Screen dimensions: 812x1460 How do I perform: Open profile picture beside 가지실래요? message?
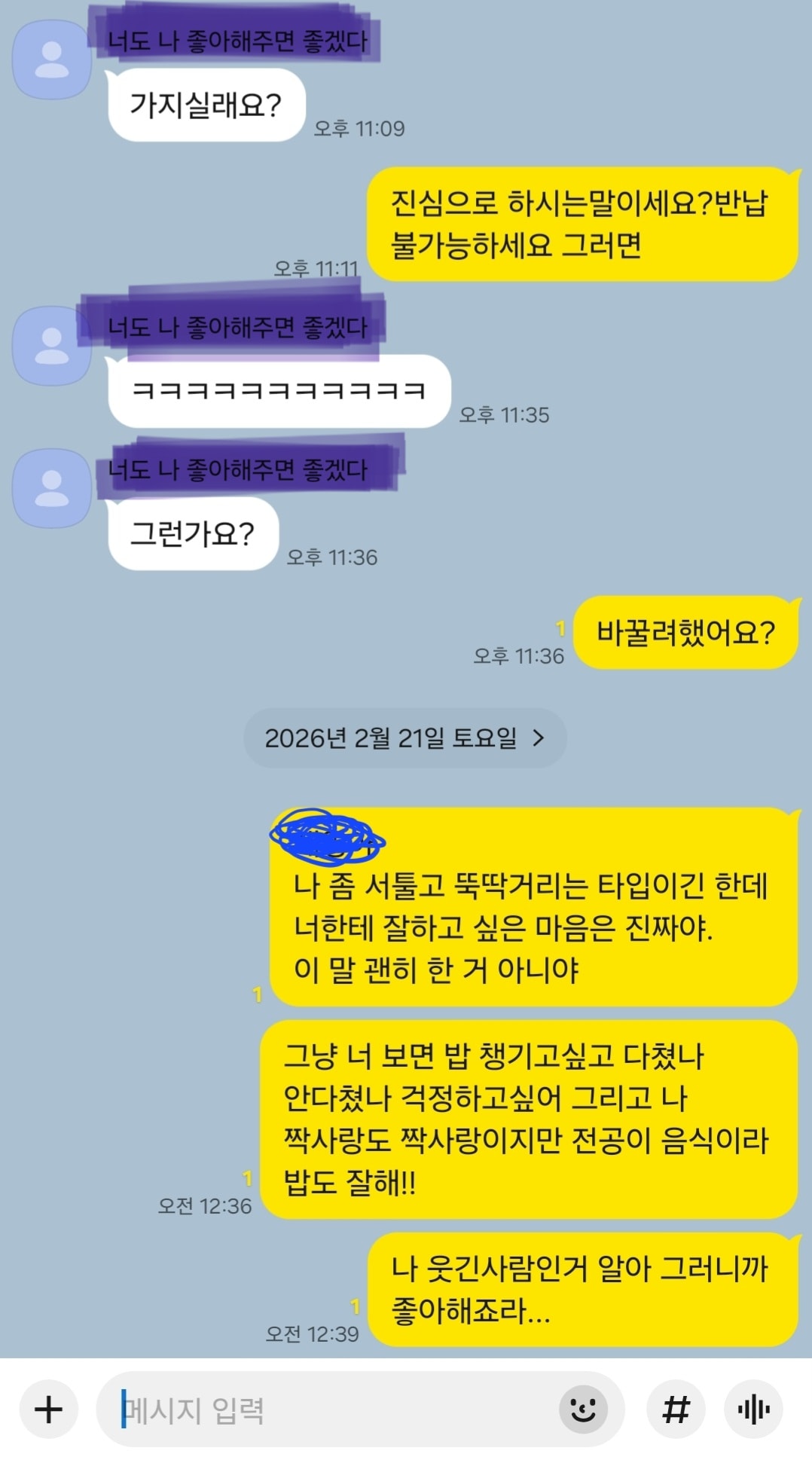[51, 60]
